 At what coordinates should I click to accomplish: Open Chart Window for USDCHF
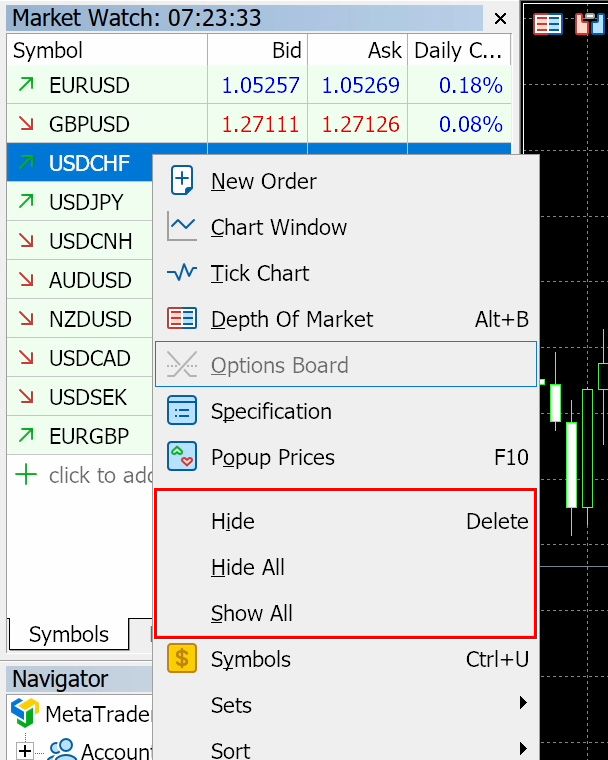pos(278,227)
